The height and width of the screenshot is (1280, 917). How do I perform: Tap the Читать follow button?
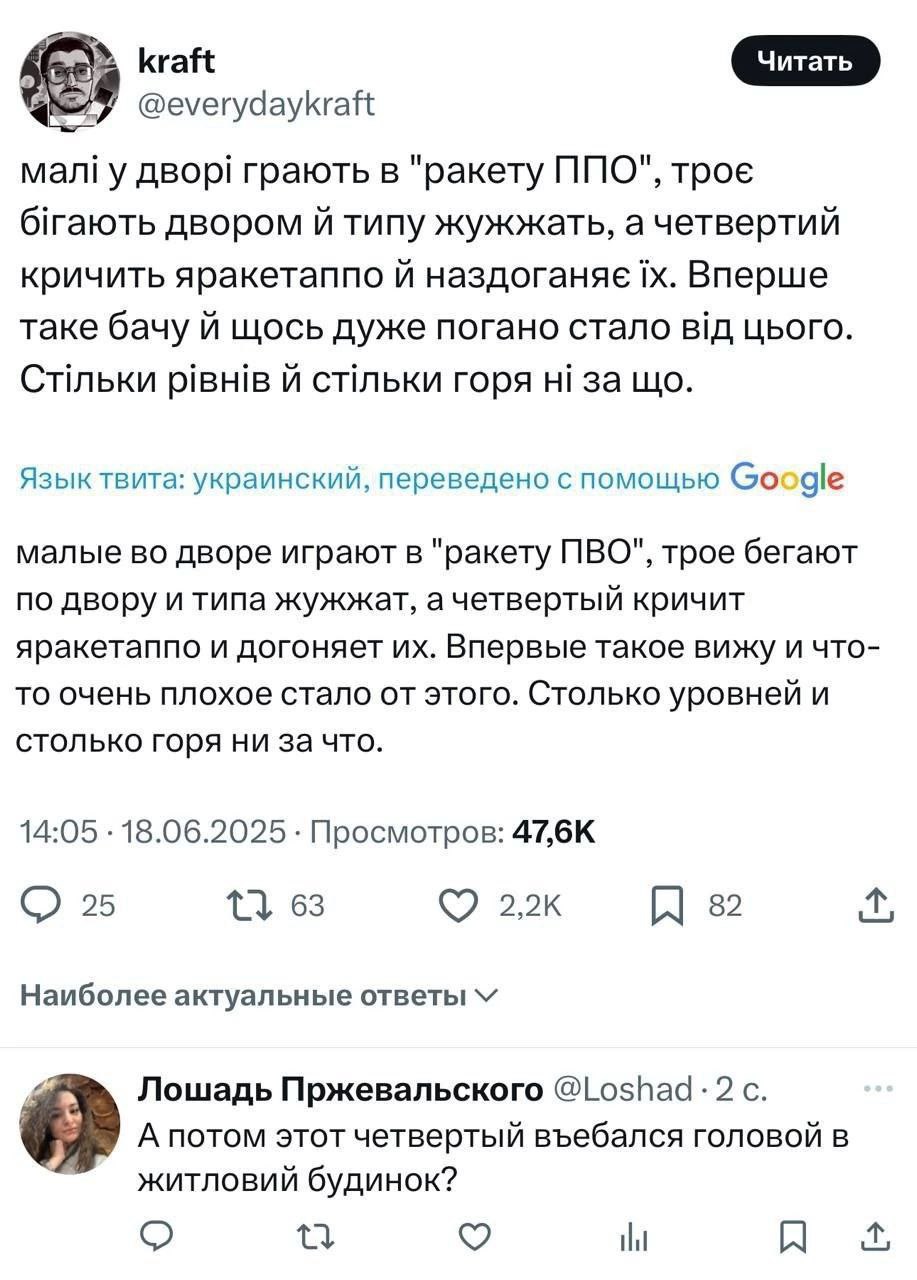[805, 61]
